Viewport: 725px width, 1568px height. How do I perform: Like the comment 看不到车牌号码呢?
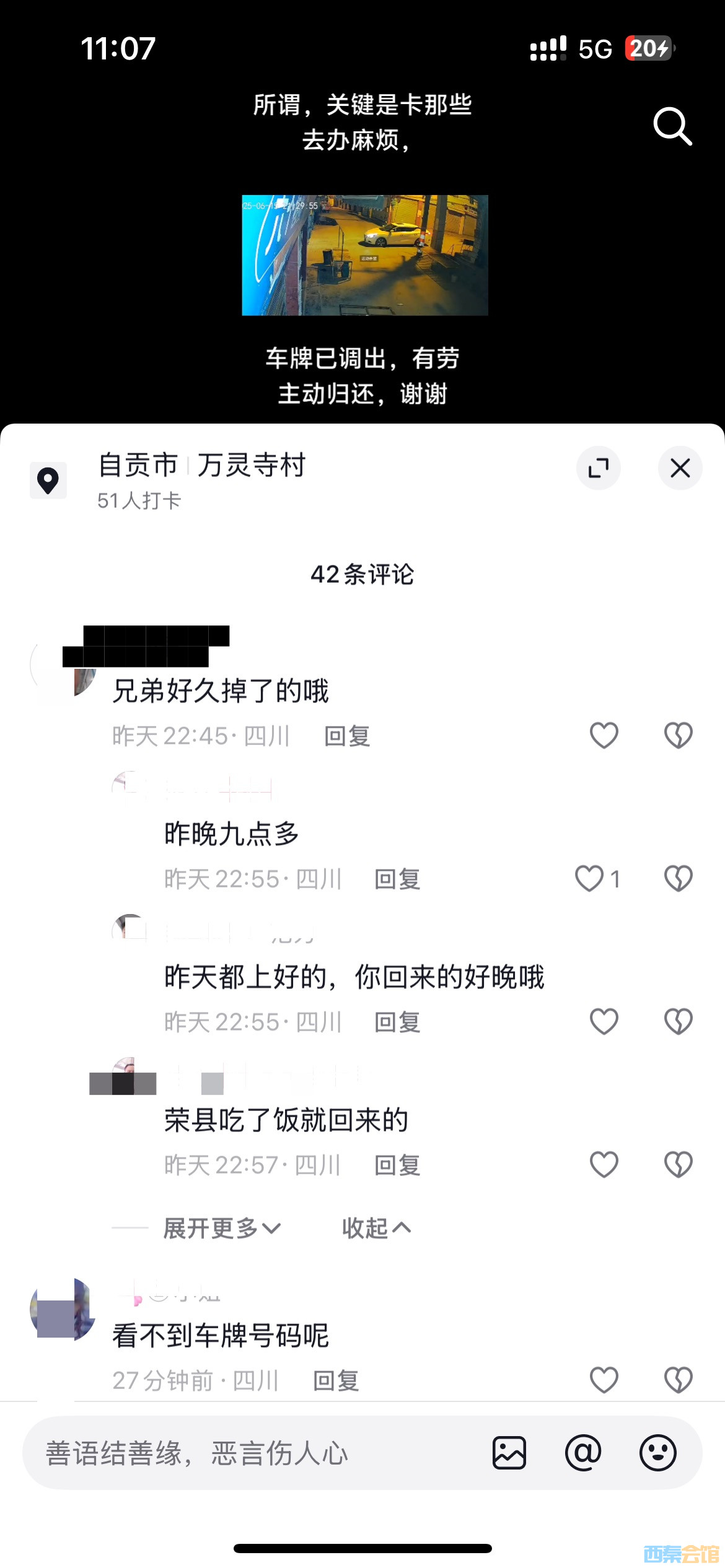pos(604,1380)
